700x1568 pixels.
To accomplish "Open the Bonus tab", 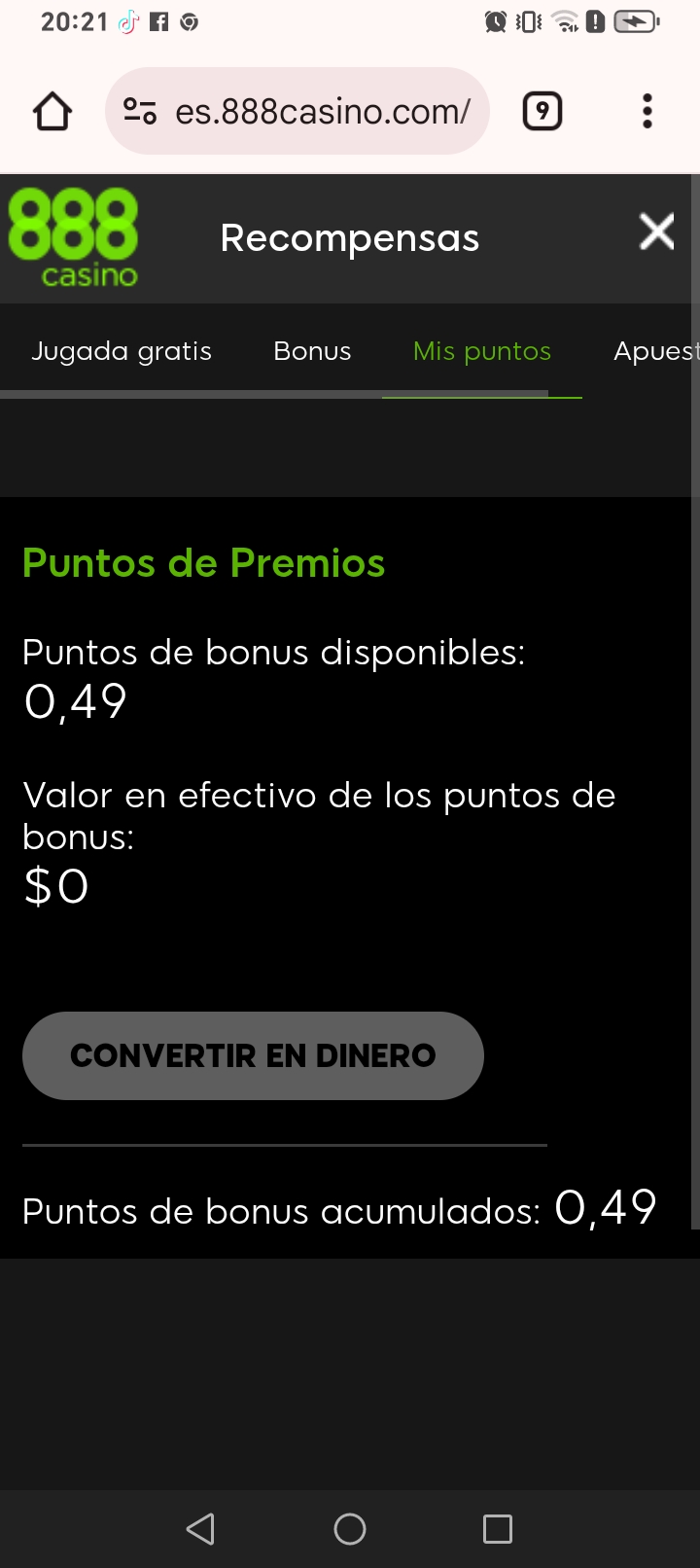I will (312, 351).
